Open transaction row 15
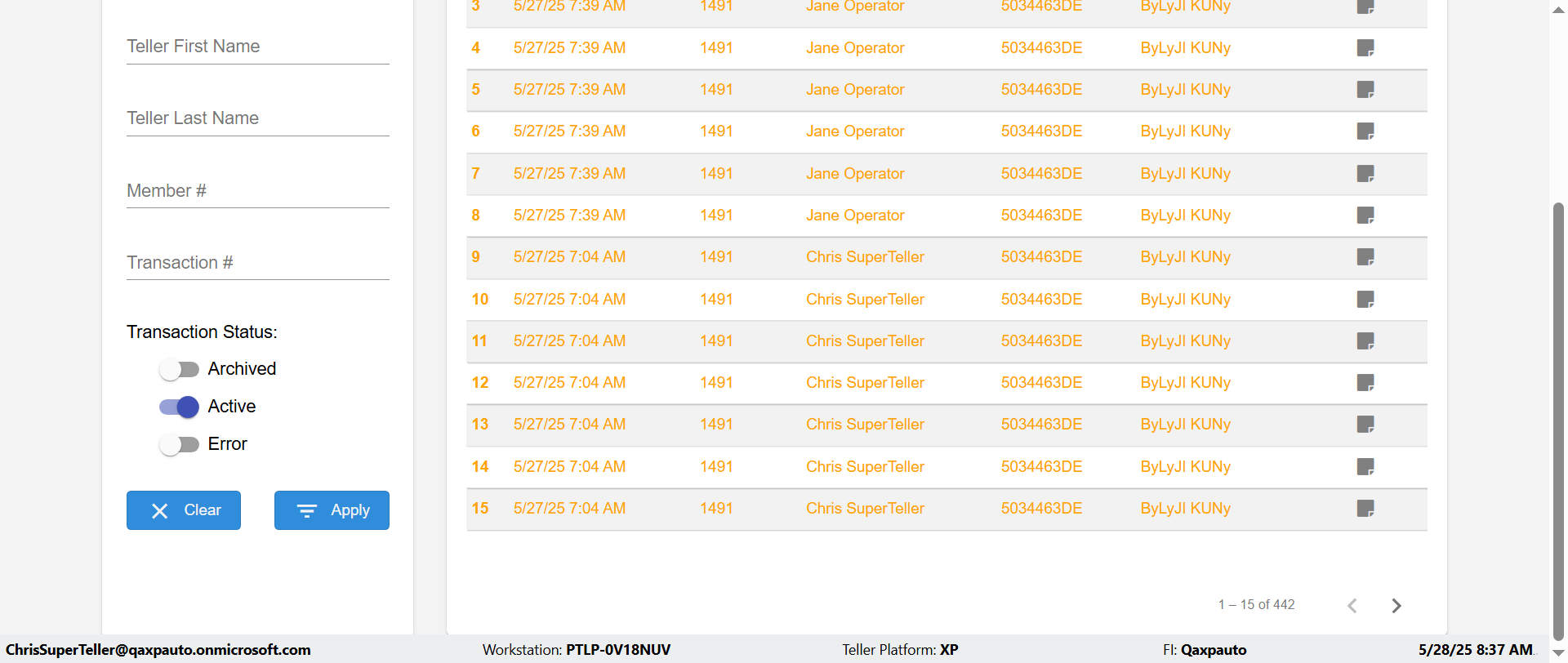The height and width of the screenshot is (663, 1568). click(x=865, y=509)
